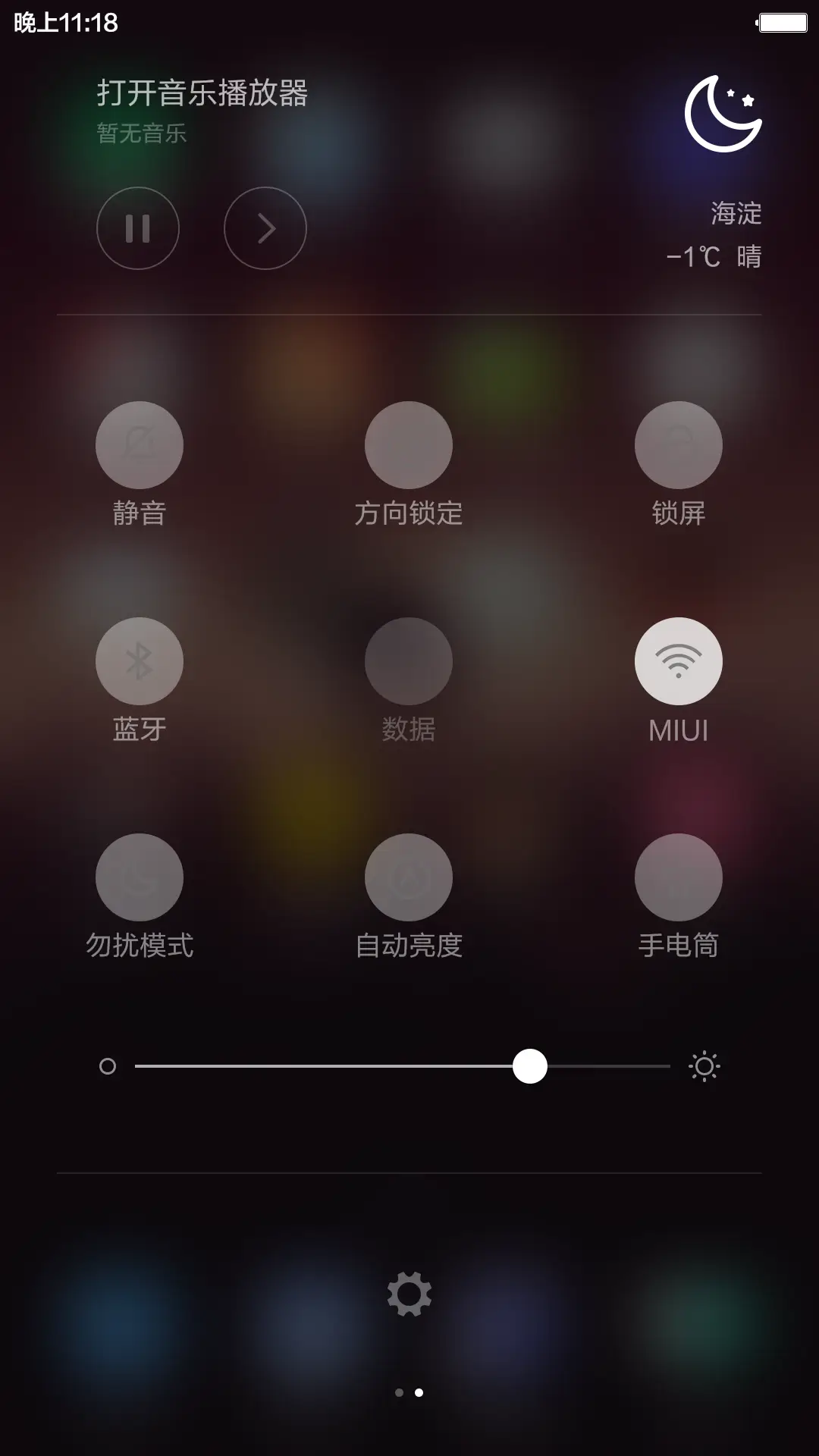Viewport: 819px width, 1456px height.
Task: Turn on mobile data (数据)
Action: point(409,661)
